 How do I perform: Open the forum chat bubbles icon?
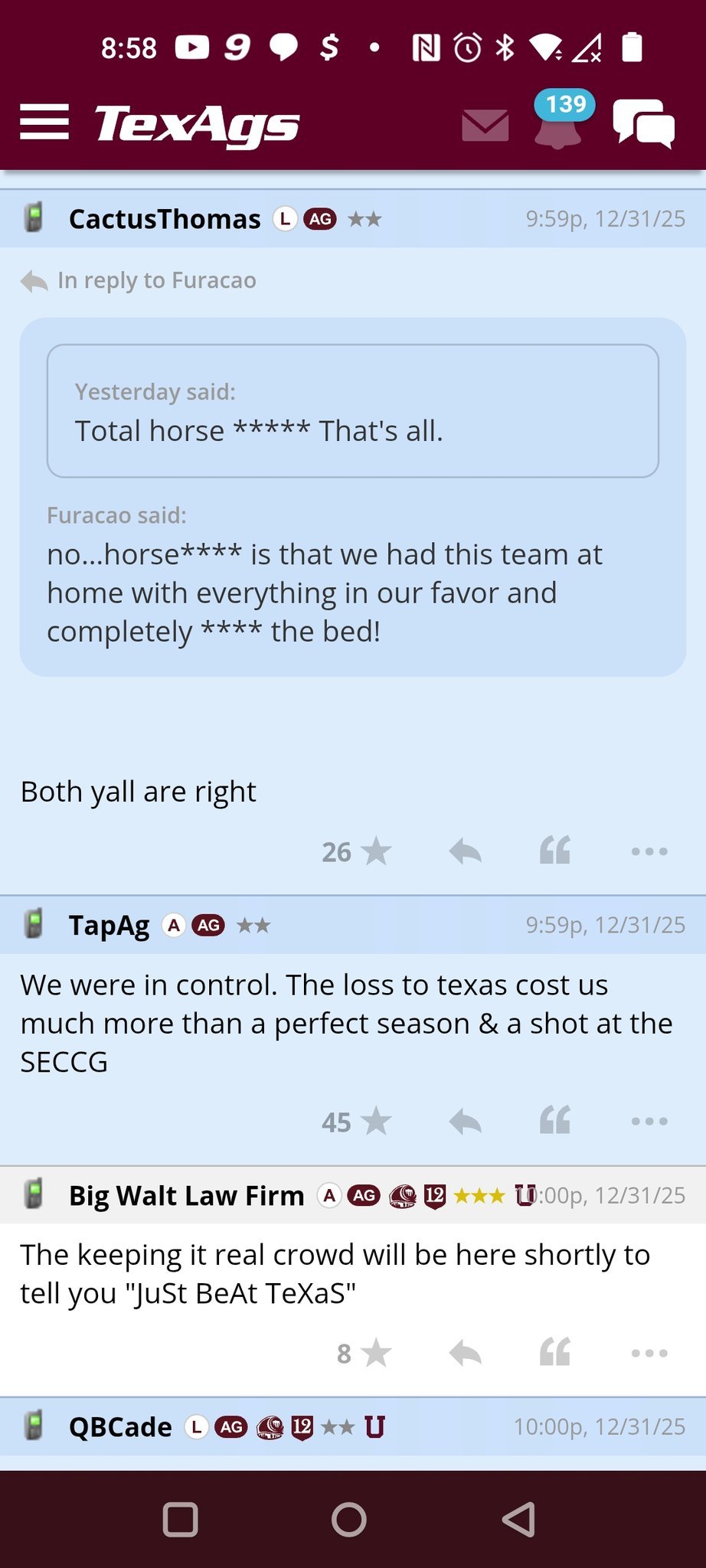tap(643, 123)
